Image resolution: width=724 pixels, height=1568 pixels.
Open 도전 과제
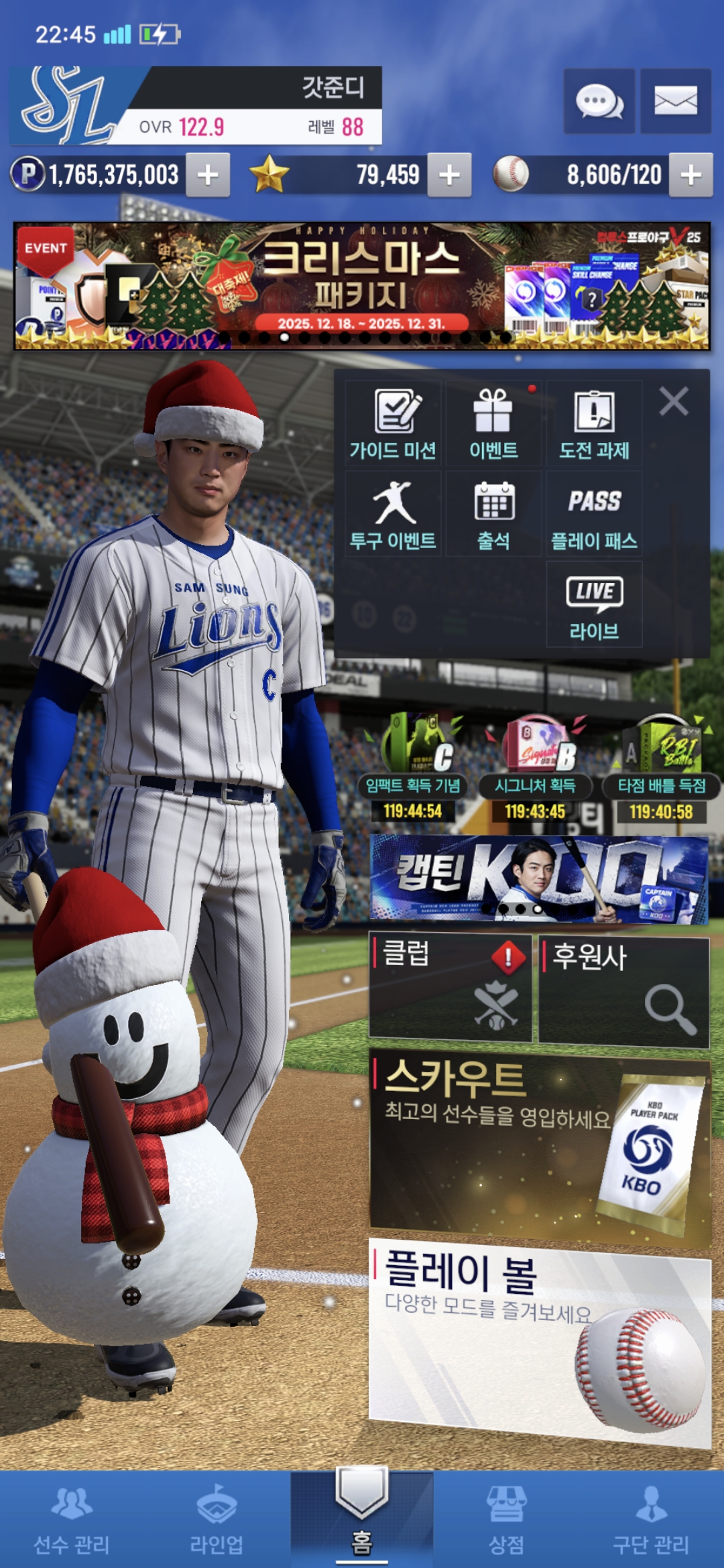pyautogui.click(x=594, y=424)
